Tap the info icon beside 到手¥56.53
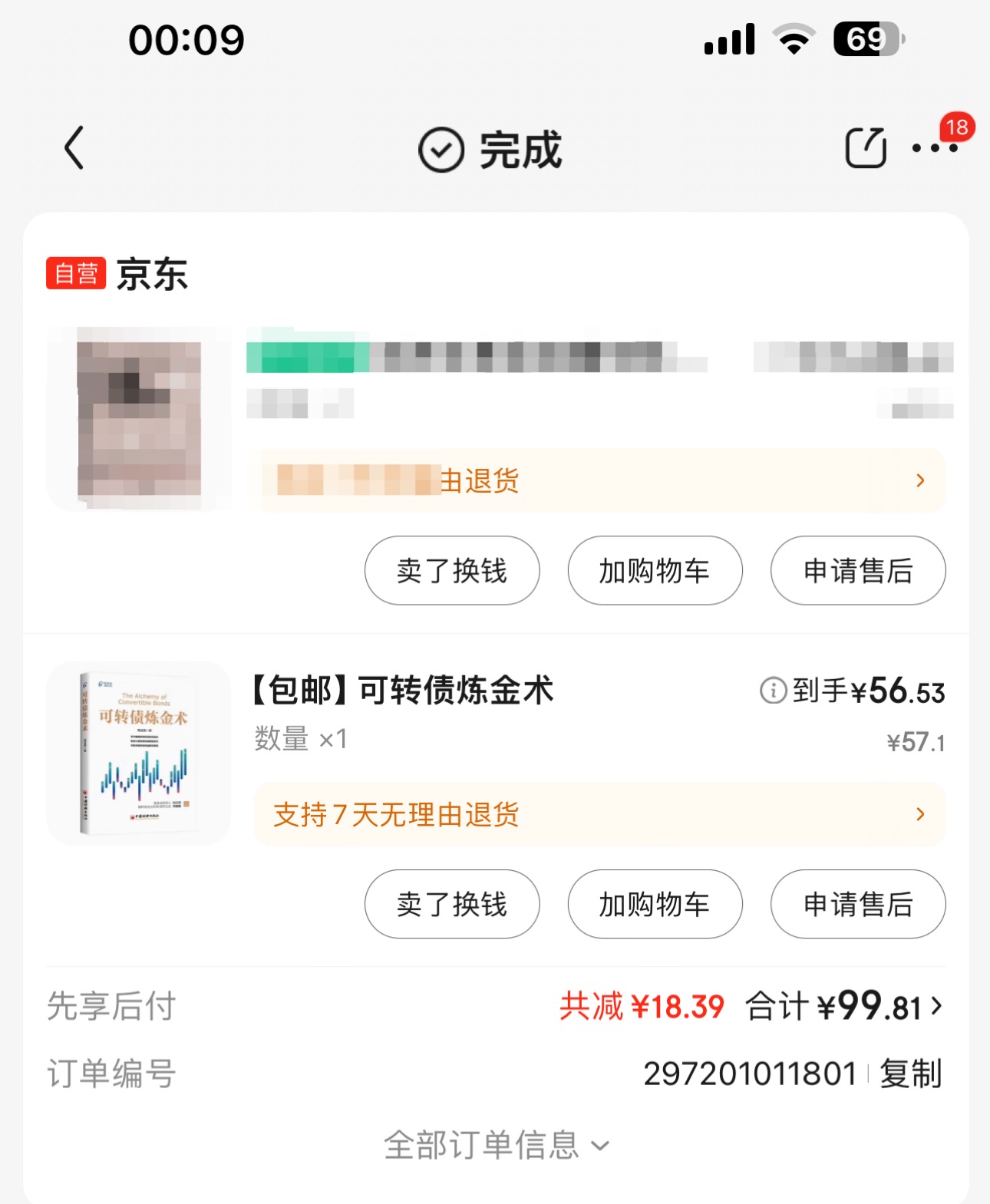Image resolution: width=990 pixels, height=1204 pixels. (x=773, y=690)
